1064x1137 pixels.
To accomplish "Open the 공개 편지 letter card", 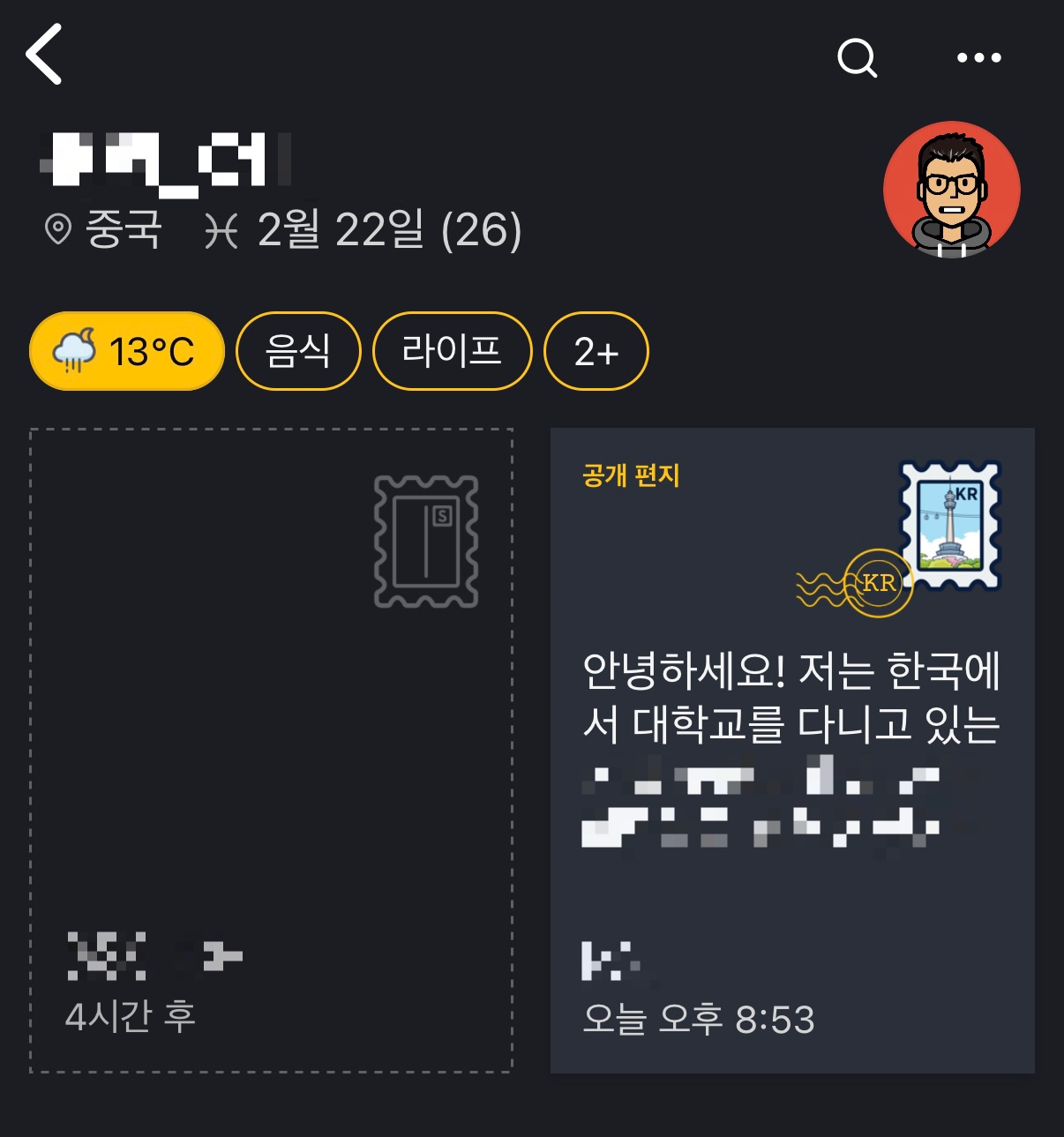I will pyautogui.click(x=791, y=750).
